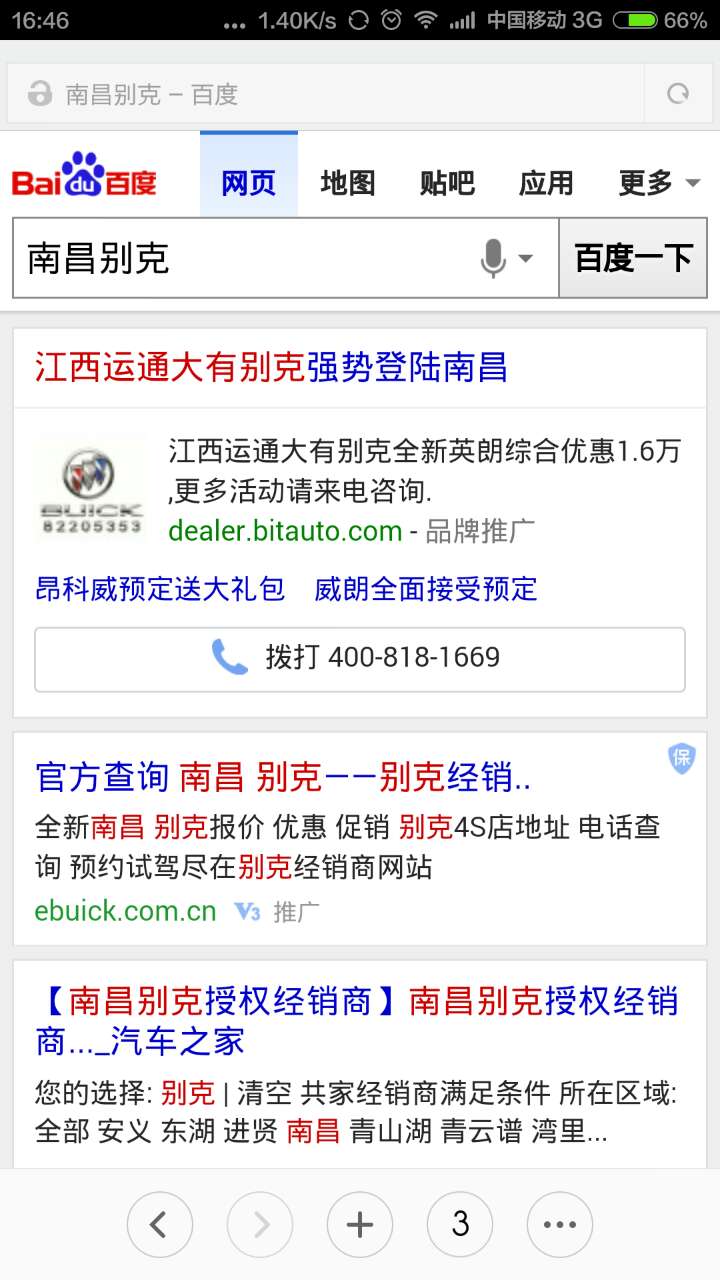Switch to the 贴吧 tab

click(446, 183)
